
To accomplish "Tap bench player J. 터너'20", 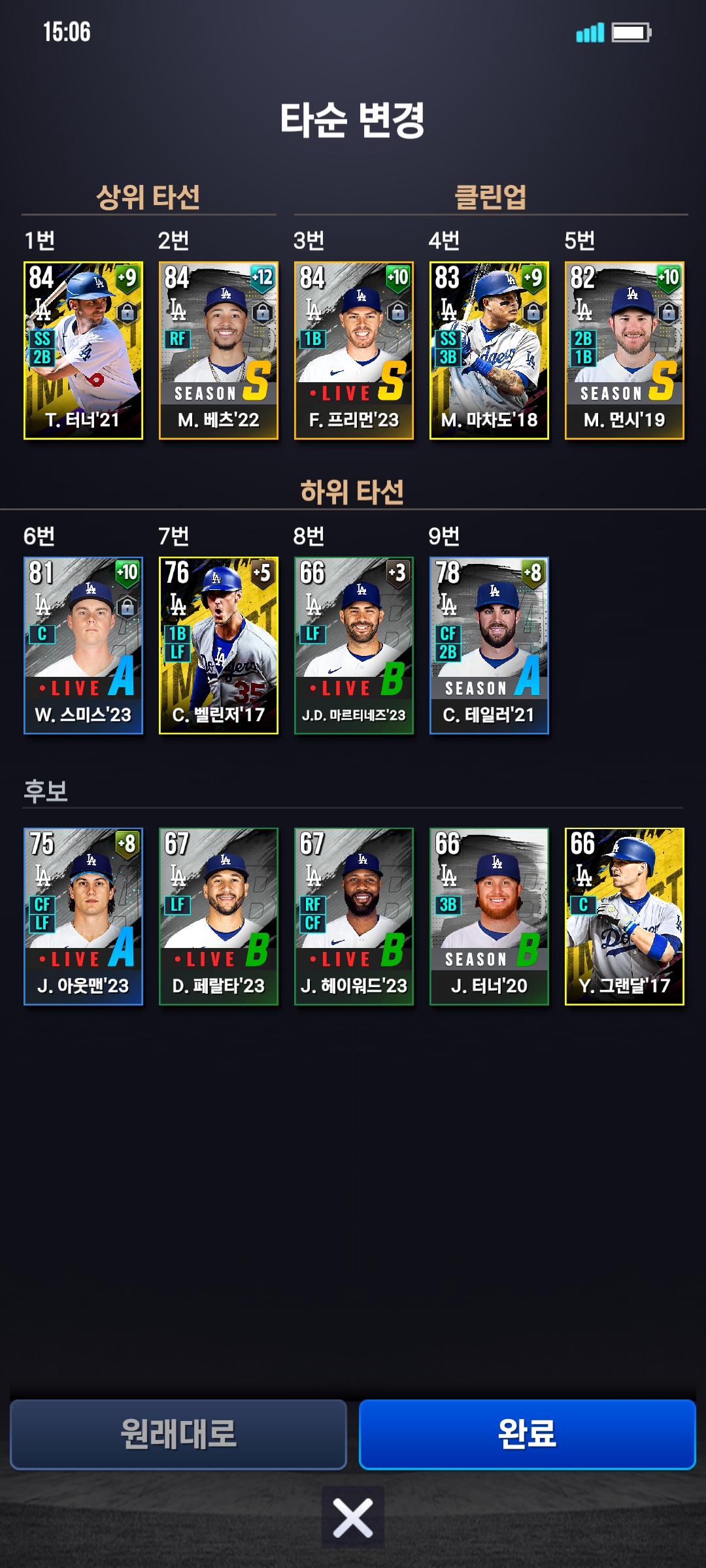I will [489, 917].
